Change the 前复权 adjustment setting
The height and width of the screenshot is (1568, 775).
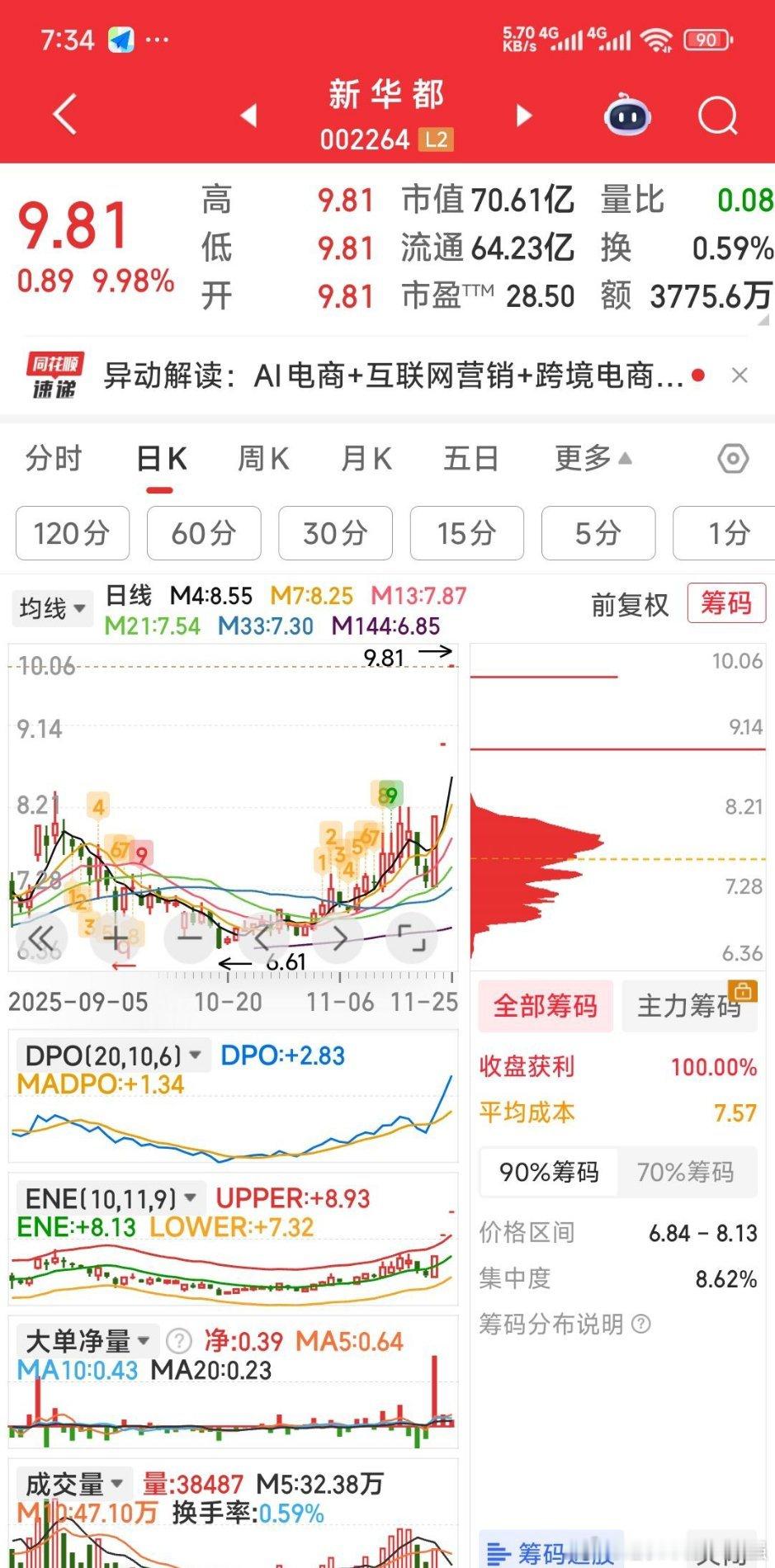(629, 606)
